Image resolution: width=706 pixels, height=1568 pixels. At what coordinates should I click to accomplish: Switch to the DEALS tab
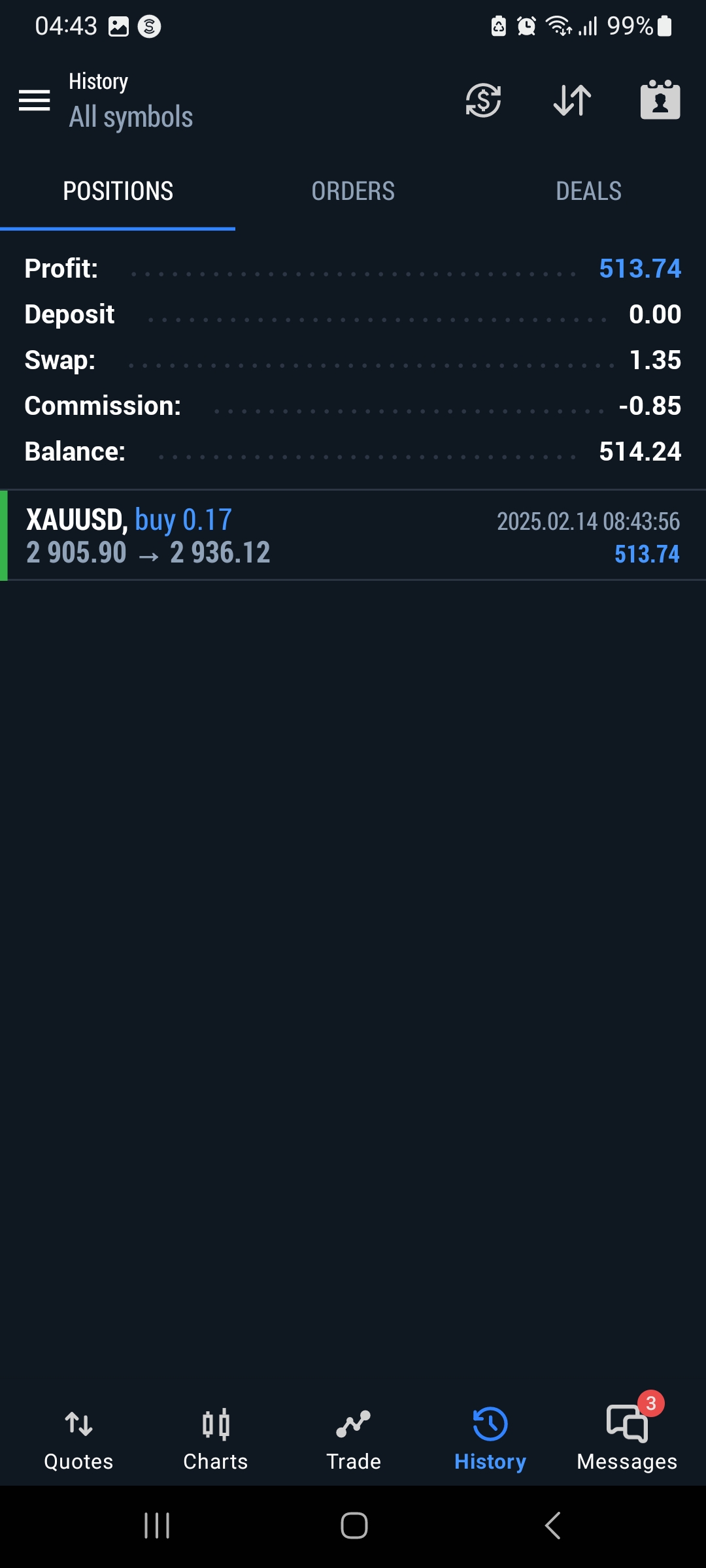pos(588,190)
